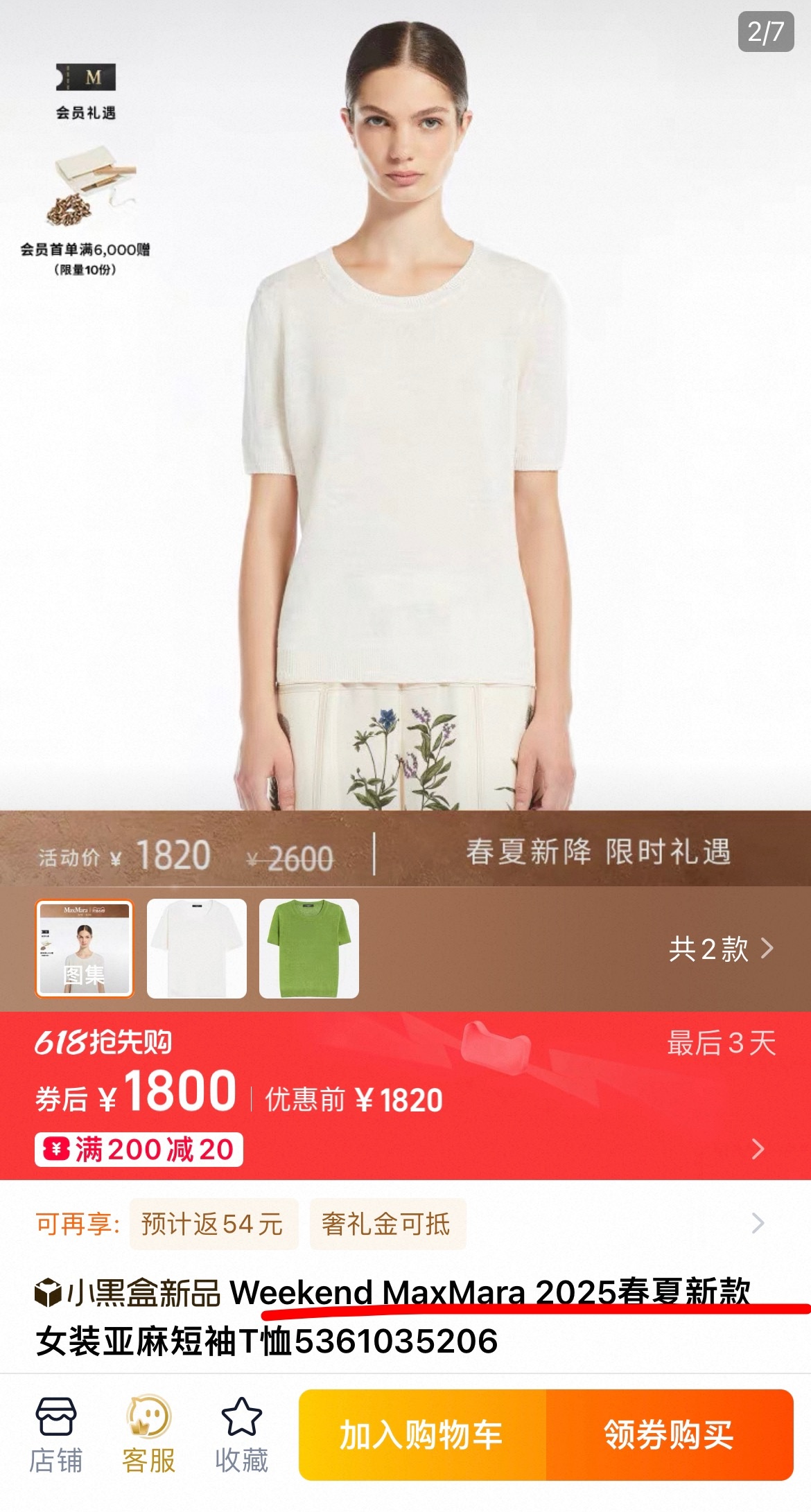811x1512 pixels.
Task: Tap 收藏 to favorite this item
Action: (241, 1435)
